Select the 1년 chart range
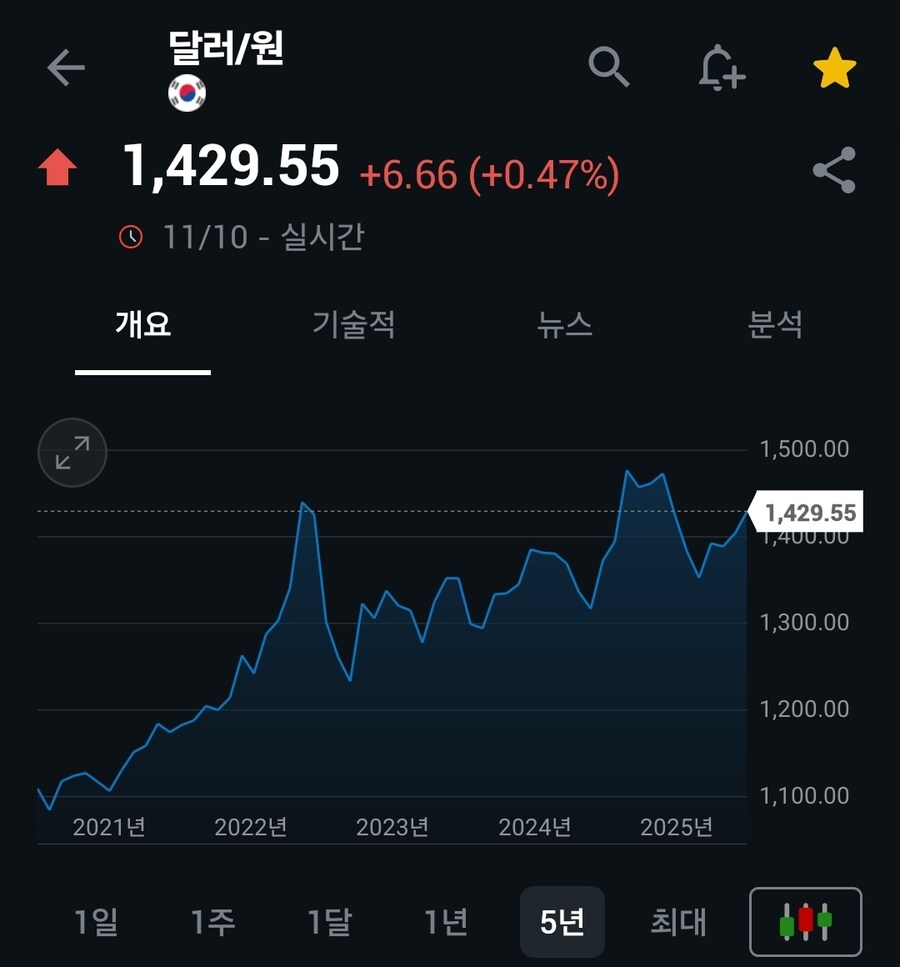 [x=445, y=922]
